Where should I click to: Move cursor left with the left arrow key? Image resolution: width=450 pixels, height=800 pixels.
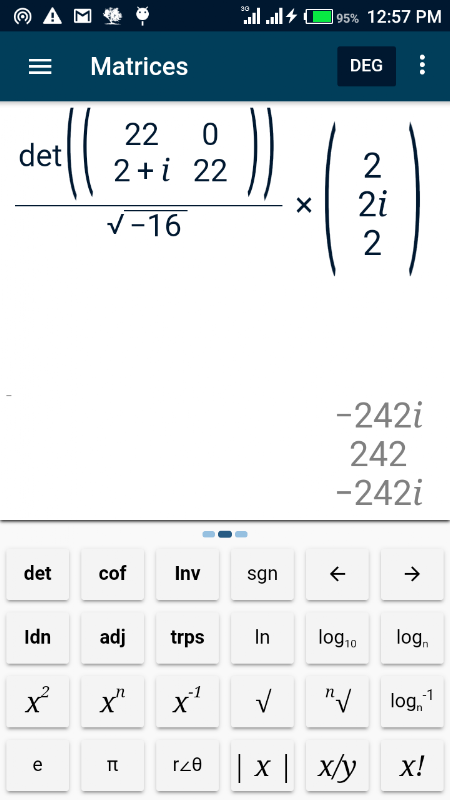[337, 574]
